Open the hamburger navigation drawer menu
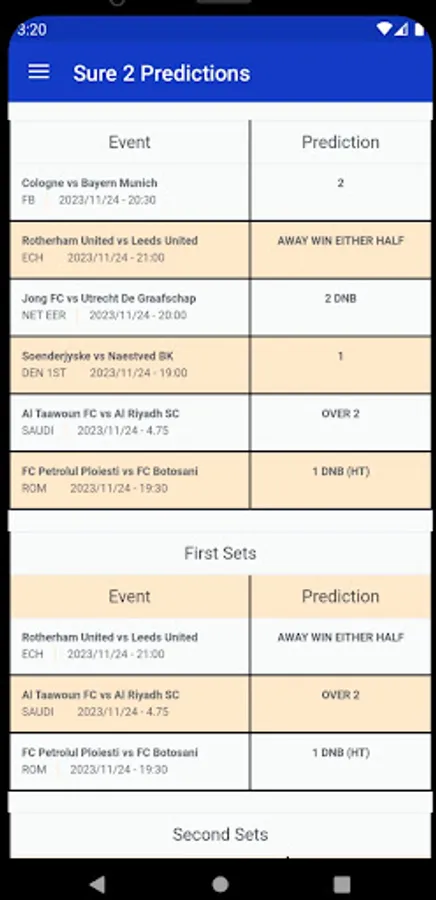 39,72
